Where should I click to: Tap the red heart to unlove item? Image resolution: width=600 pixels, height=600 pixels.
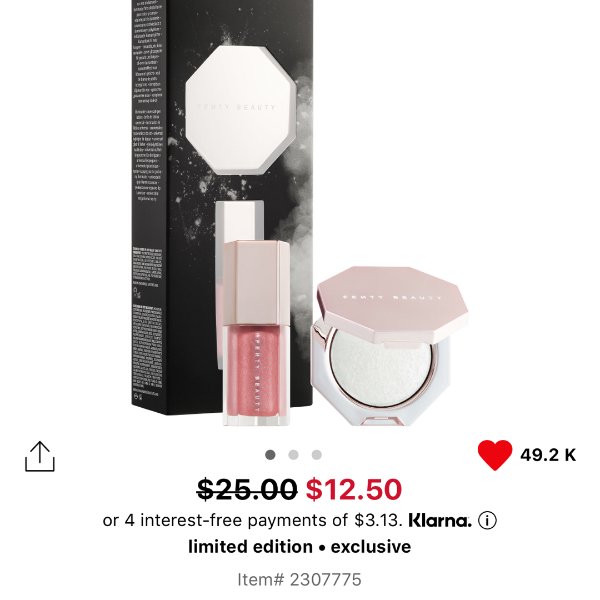point(494,455)
